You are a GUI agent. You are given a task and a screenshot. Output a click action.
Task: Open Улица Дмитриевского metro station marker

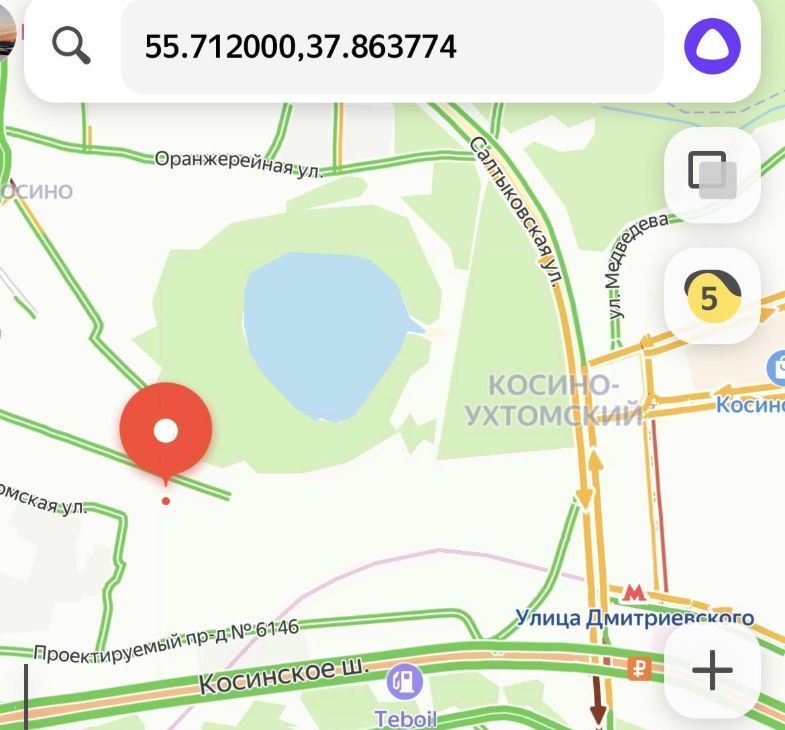(x=633, y=593)
